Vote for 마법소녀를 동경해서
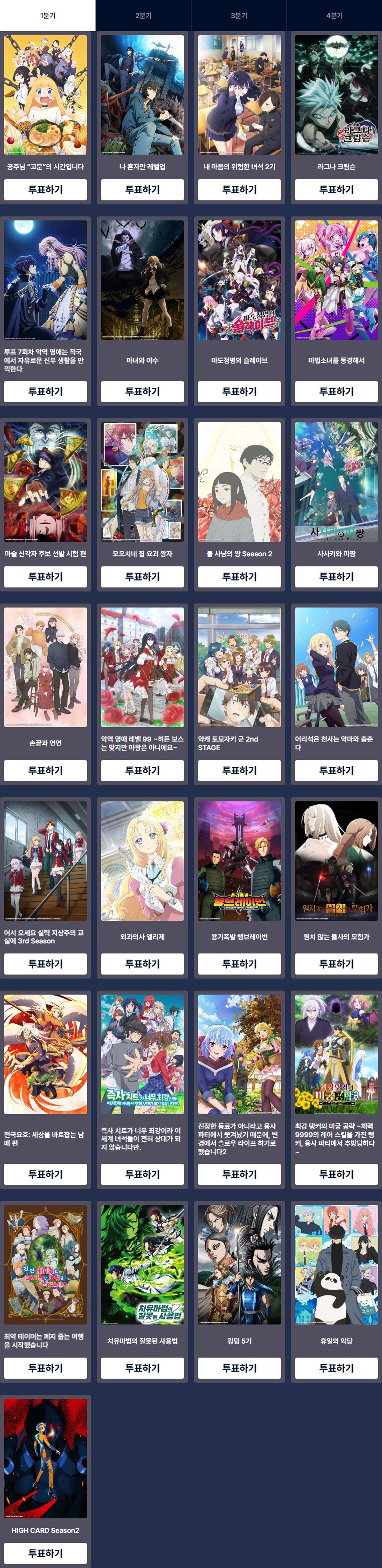This screenshot has width=382, height=1568. tap(336, 392)
